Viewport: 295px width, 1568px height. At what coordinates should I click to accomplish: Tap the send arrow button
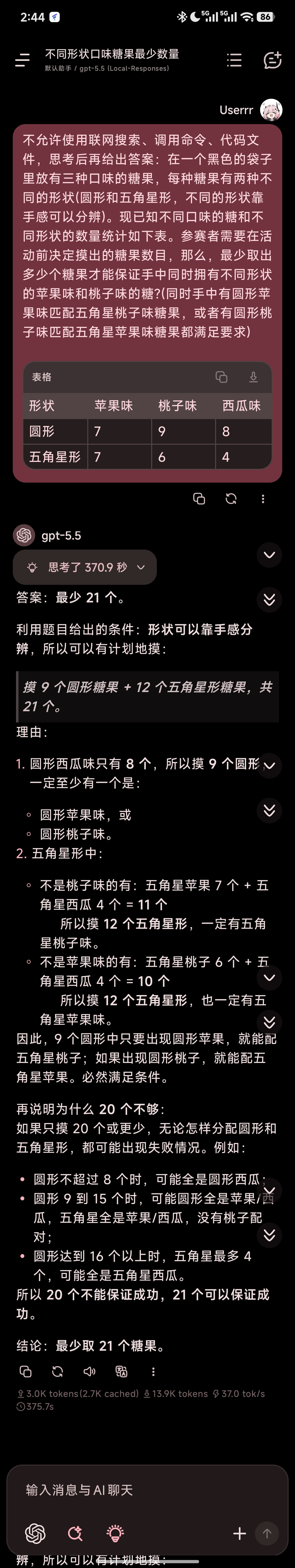(x=266, y=1533)
